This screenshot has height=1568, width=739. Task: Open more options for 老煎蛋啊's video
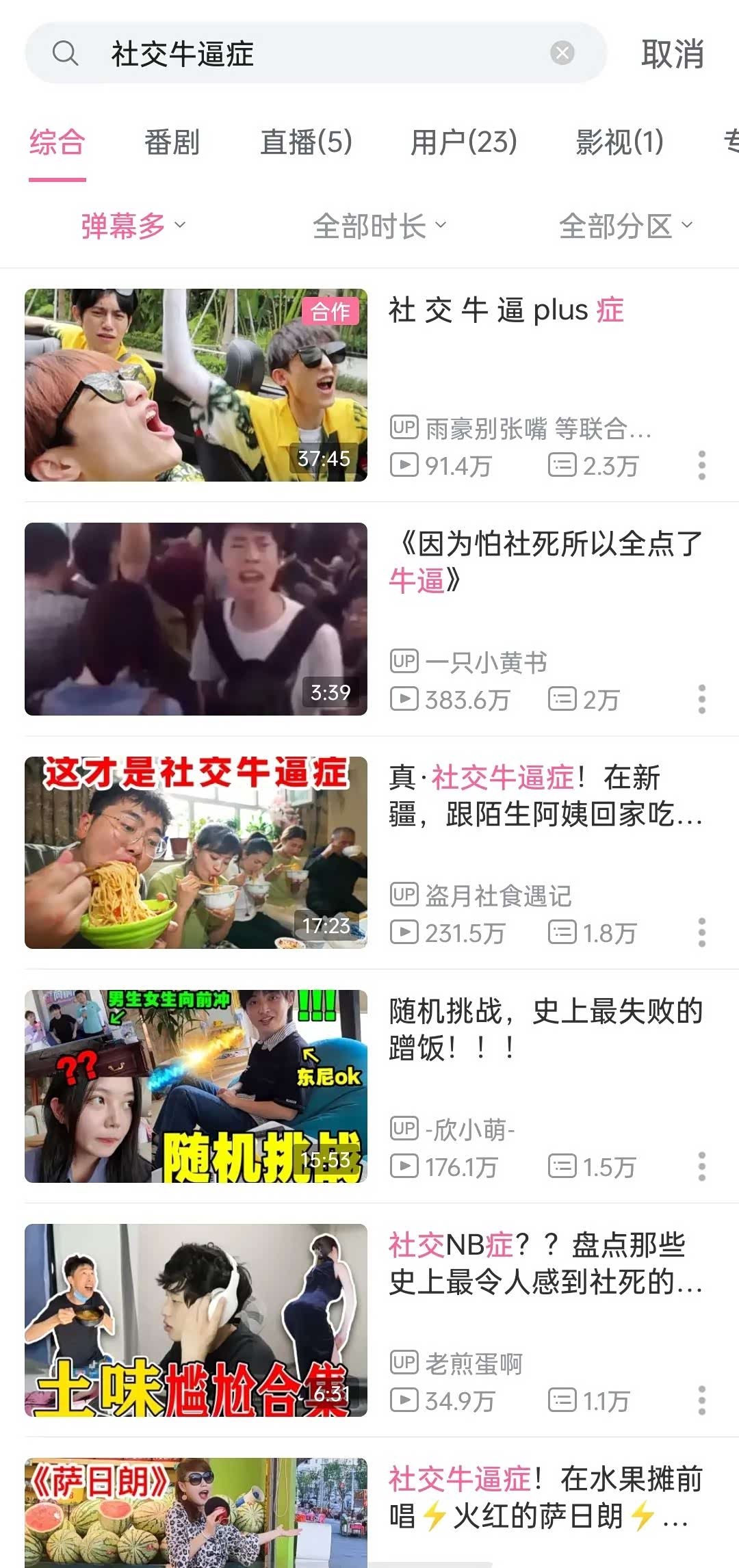[x=701, y=1400]
